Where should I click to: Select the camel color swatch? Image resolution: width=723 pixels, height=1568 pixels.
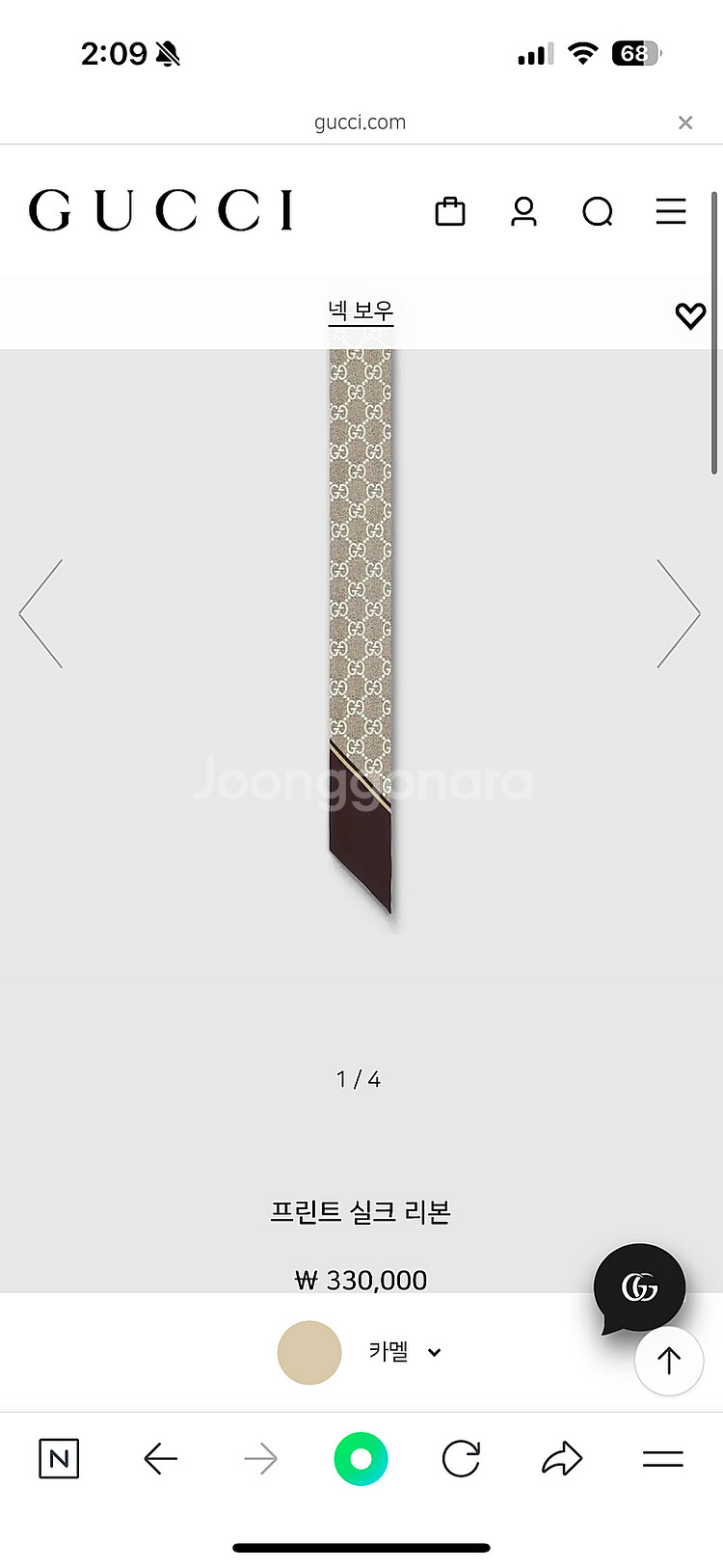[309, 1352]
